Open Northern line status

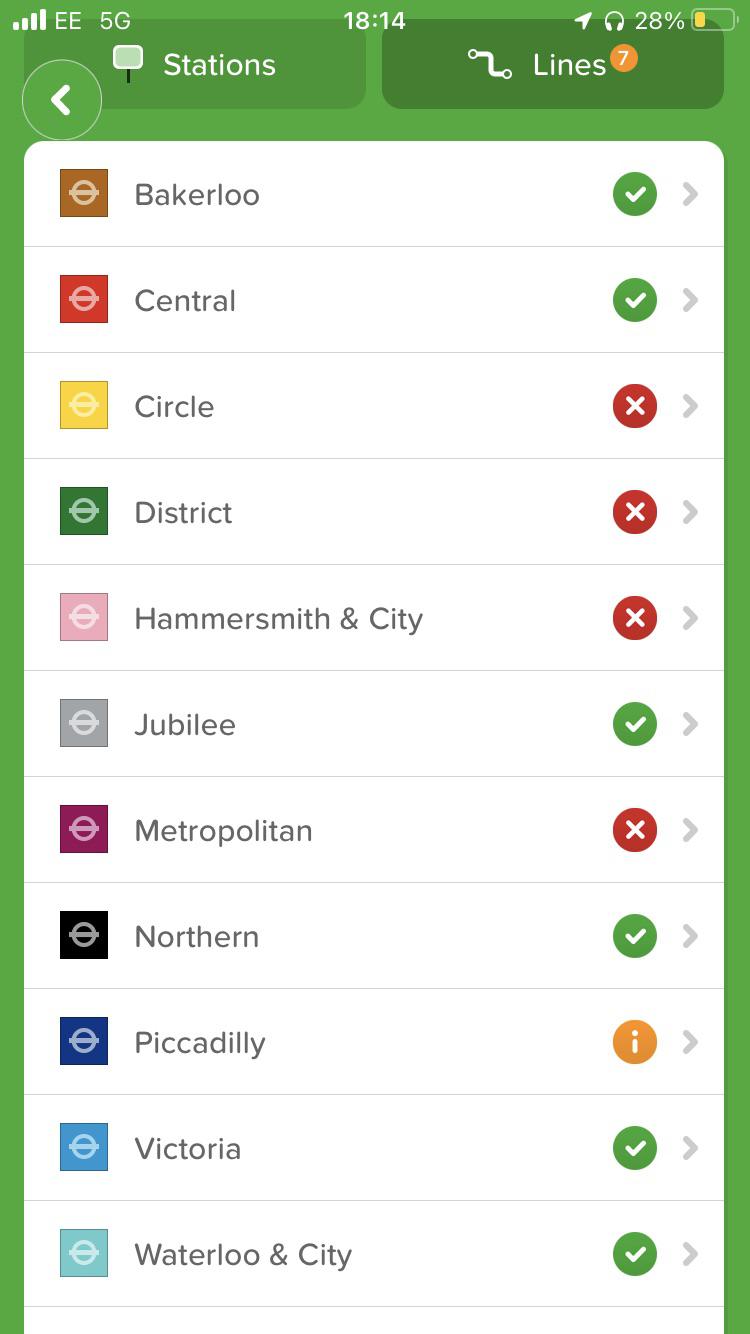click(373, 936)
